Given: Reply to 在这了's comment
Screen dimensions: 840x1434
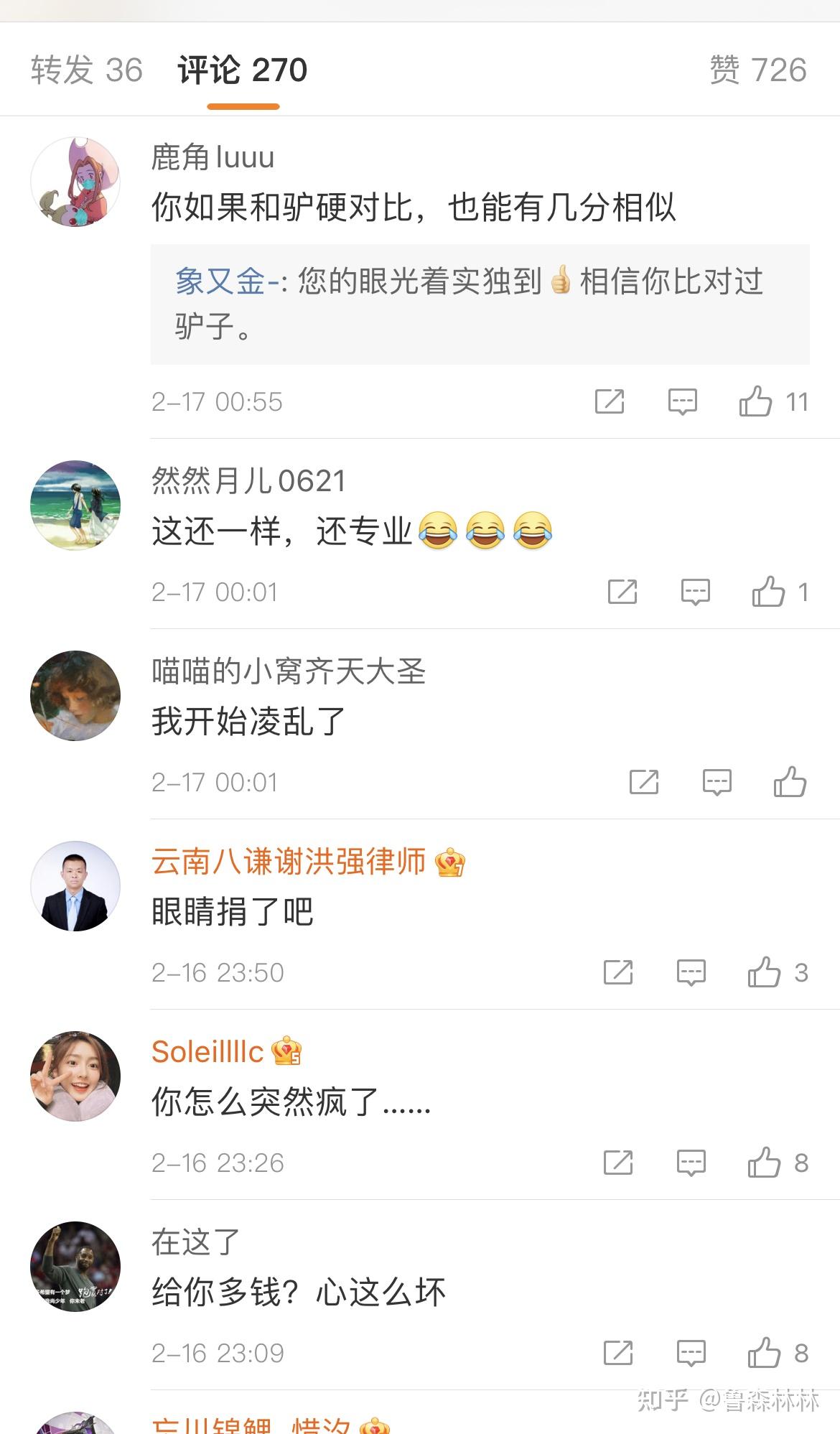Looking at the screenshot, I should (691, 1353).
